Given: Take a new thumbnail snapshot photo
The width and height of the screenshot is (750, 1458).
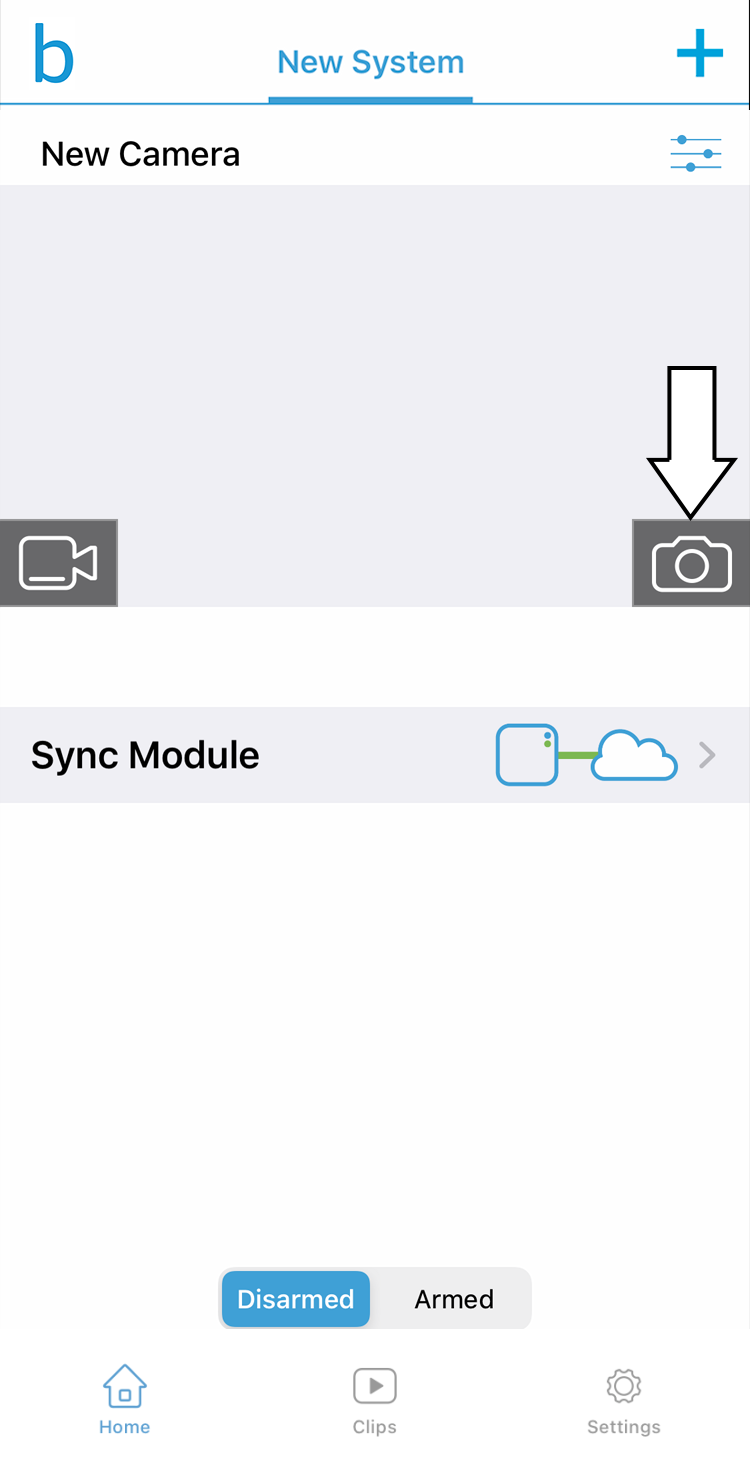Looking at the screenshot, I should tap(691, 564).
